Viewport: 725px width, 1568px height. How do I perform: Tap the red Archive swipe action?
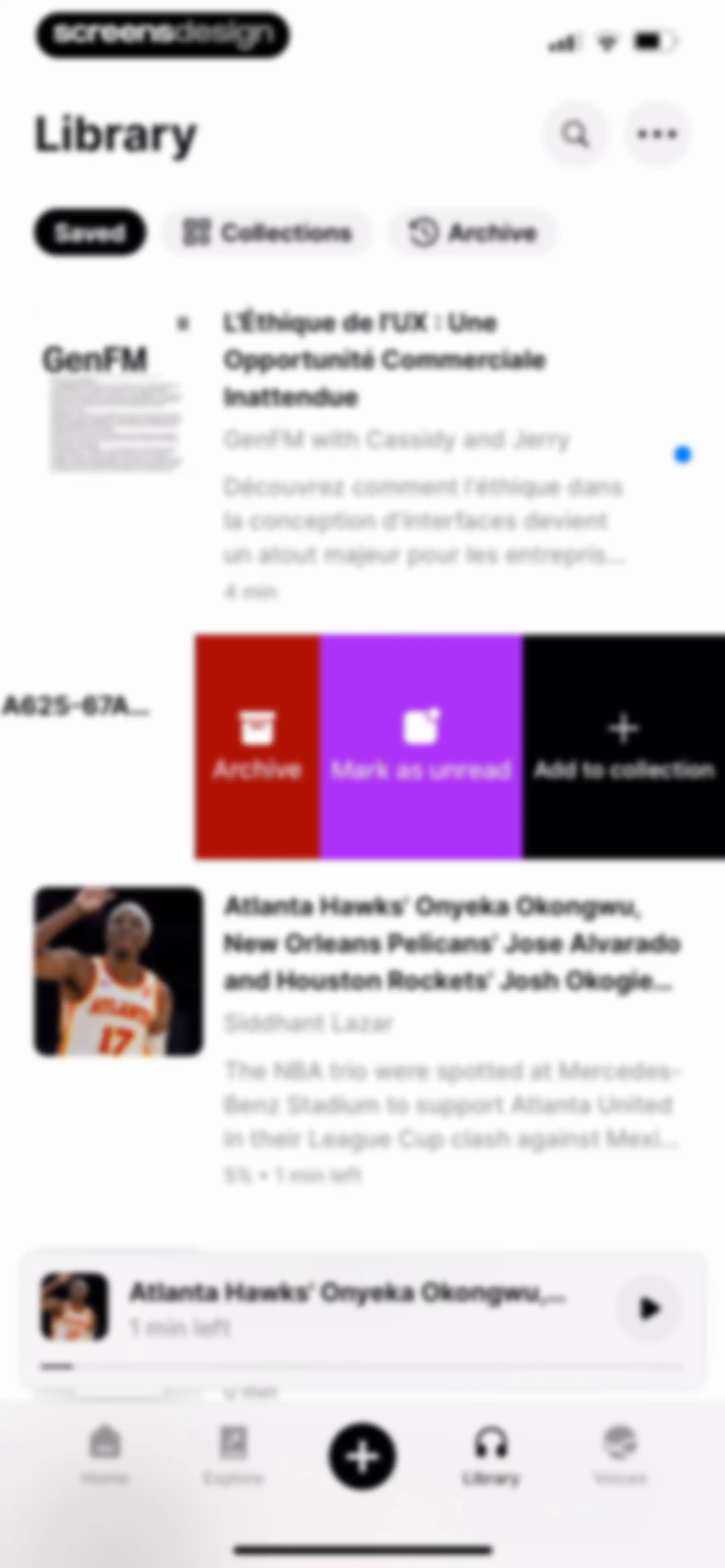pyautogui.click(x=257, y=746)
